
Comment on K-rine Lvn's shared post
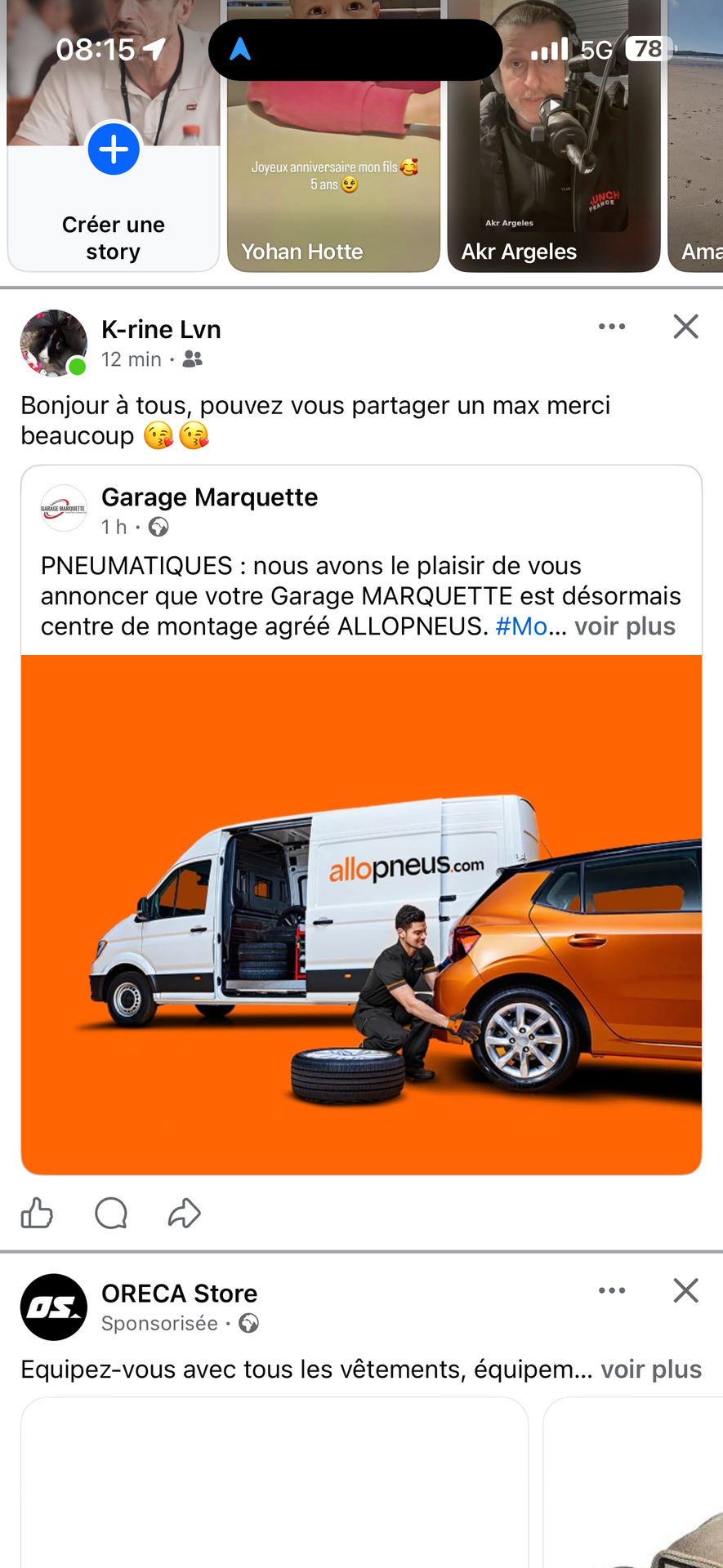point(111,1213)
